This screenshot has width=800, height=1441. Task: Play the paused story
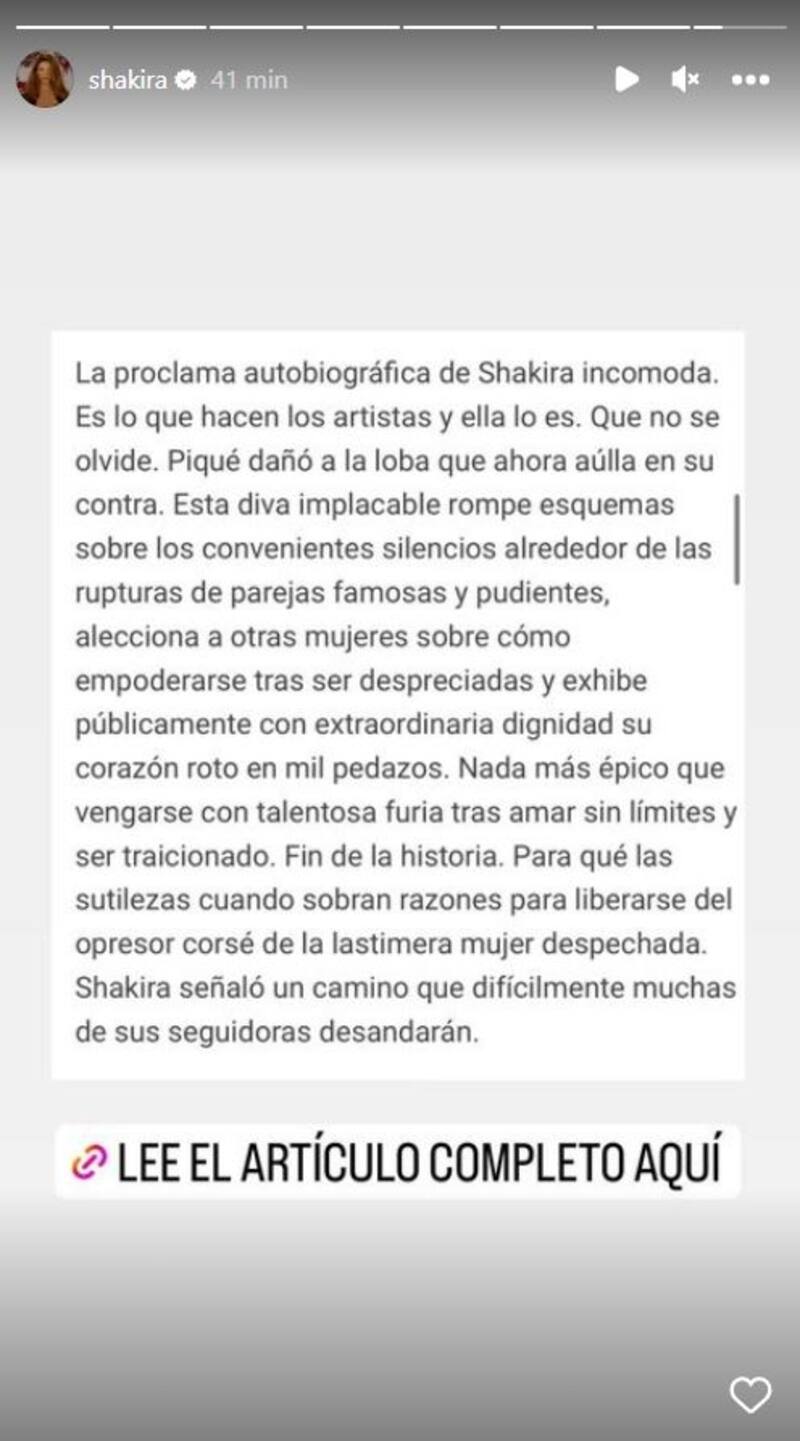626,79
